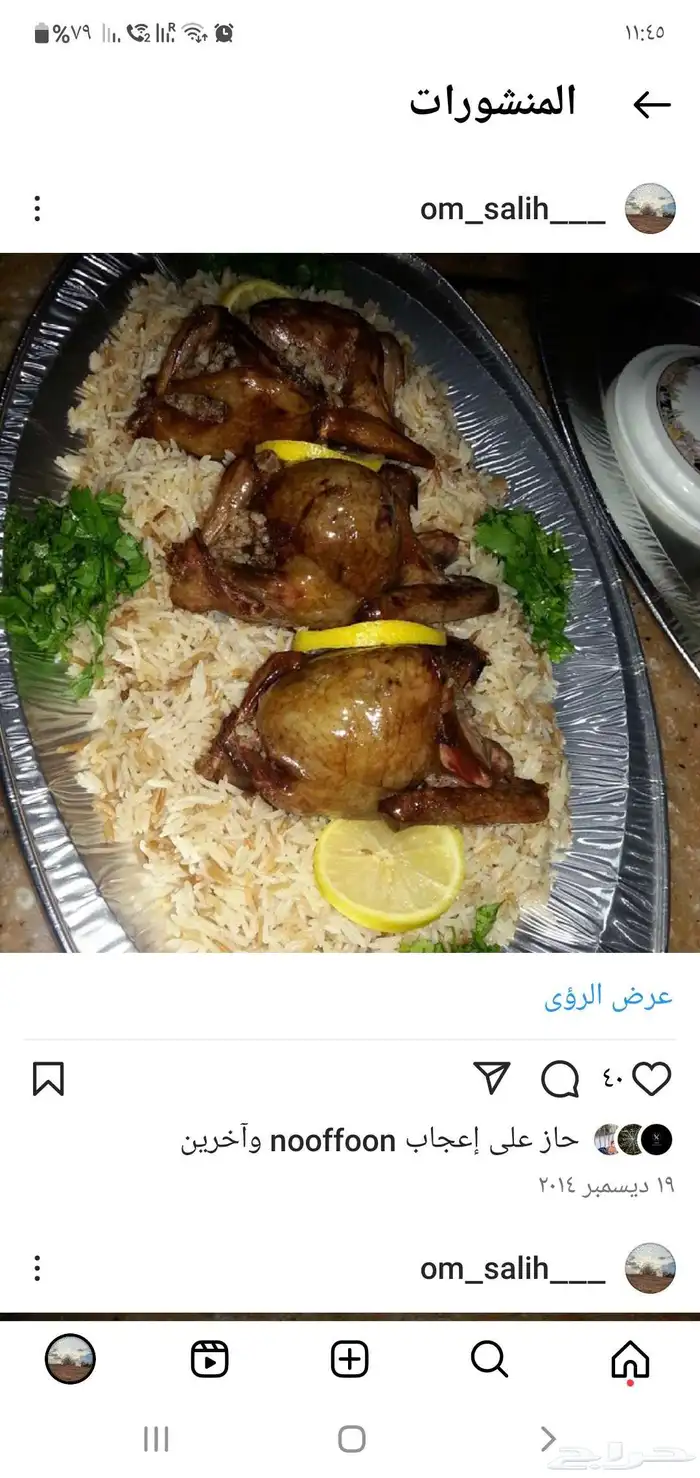Image resolution: width=700 pixels, height=1478 pixels.
Task: Open the options menu above the food photo
Action: tap(37, 209)
